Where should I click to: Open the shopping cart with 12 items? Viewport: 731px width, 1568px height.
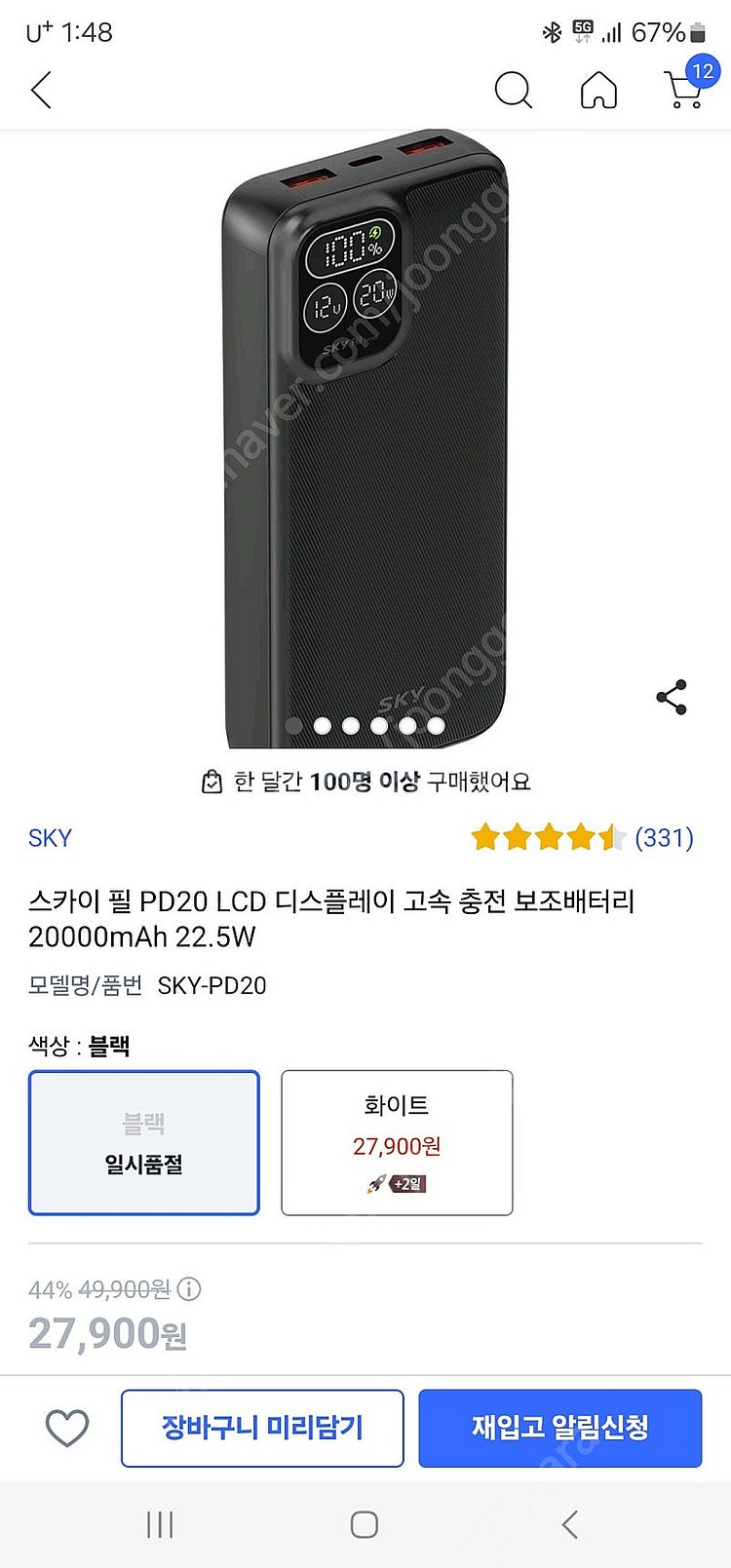pos(688,86)
